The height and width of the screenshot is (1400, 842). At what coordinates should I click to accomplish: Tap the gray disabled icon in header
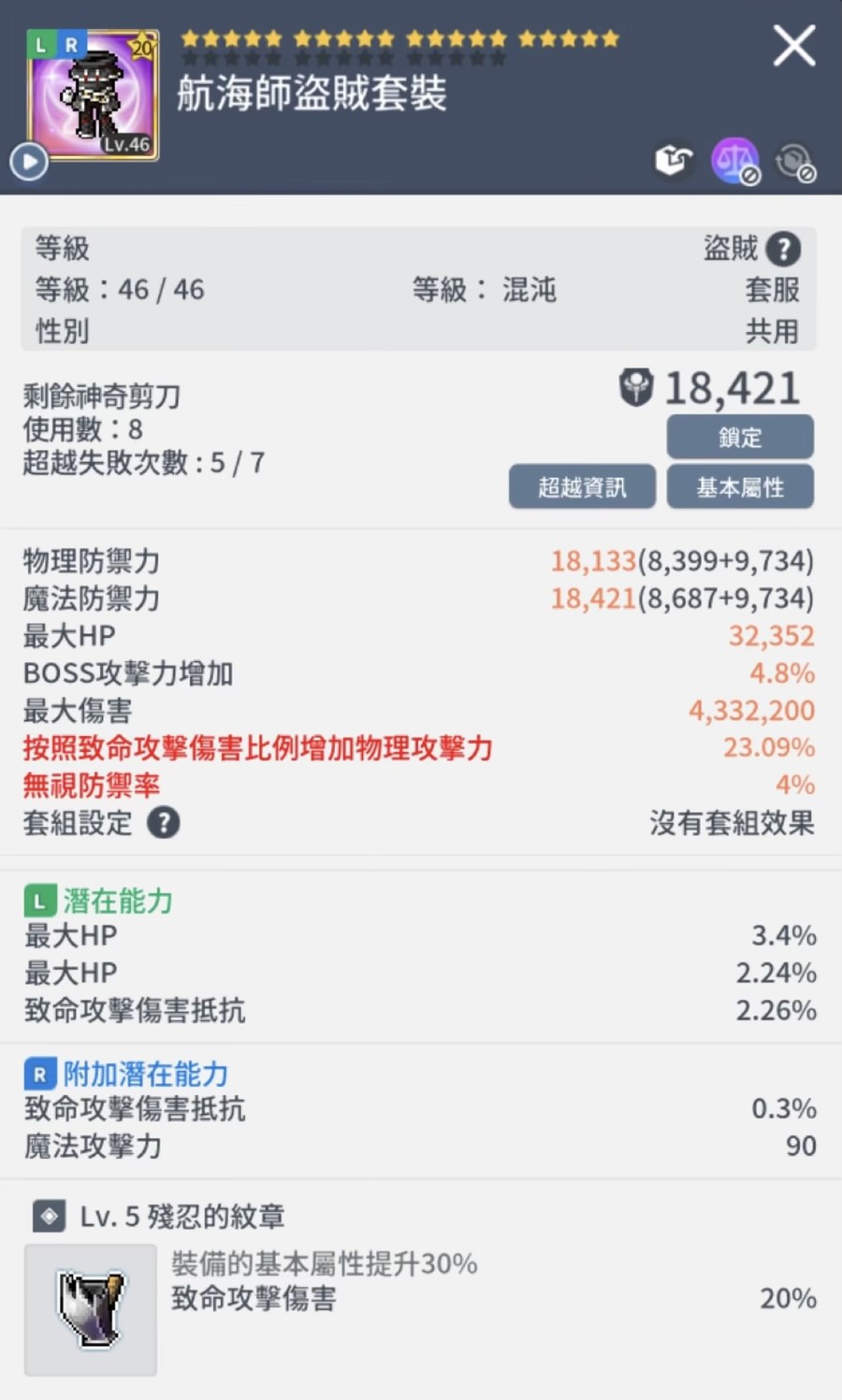tap(795, 162)
